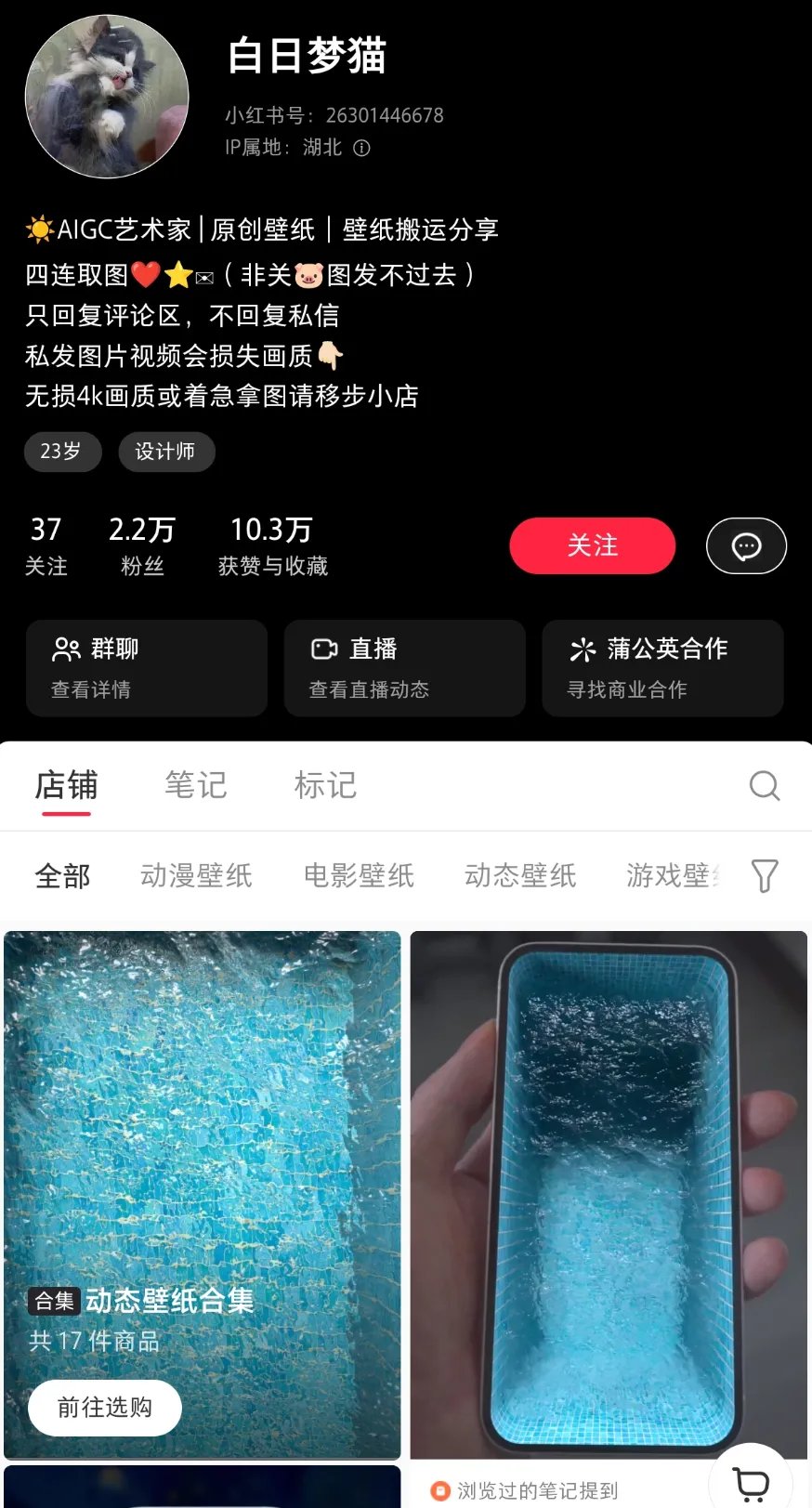Open private message chat icon
Screen dimensions: 812x1508
746,545
